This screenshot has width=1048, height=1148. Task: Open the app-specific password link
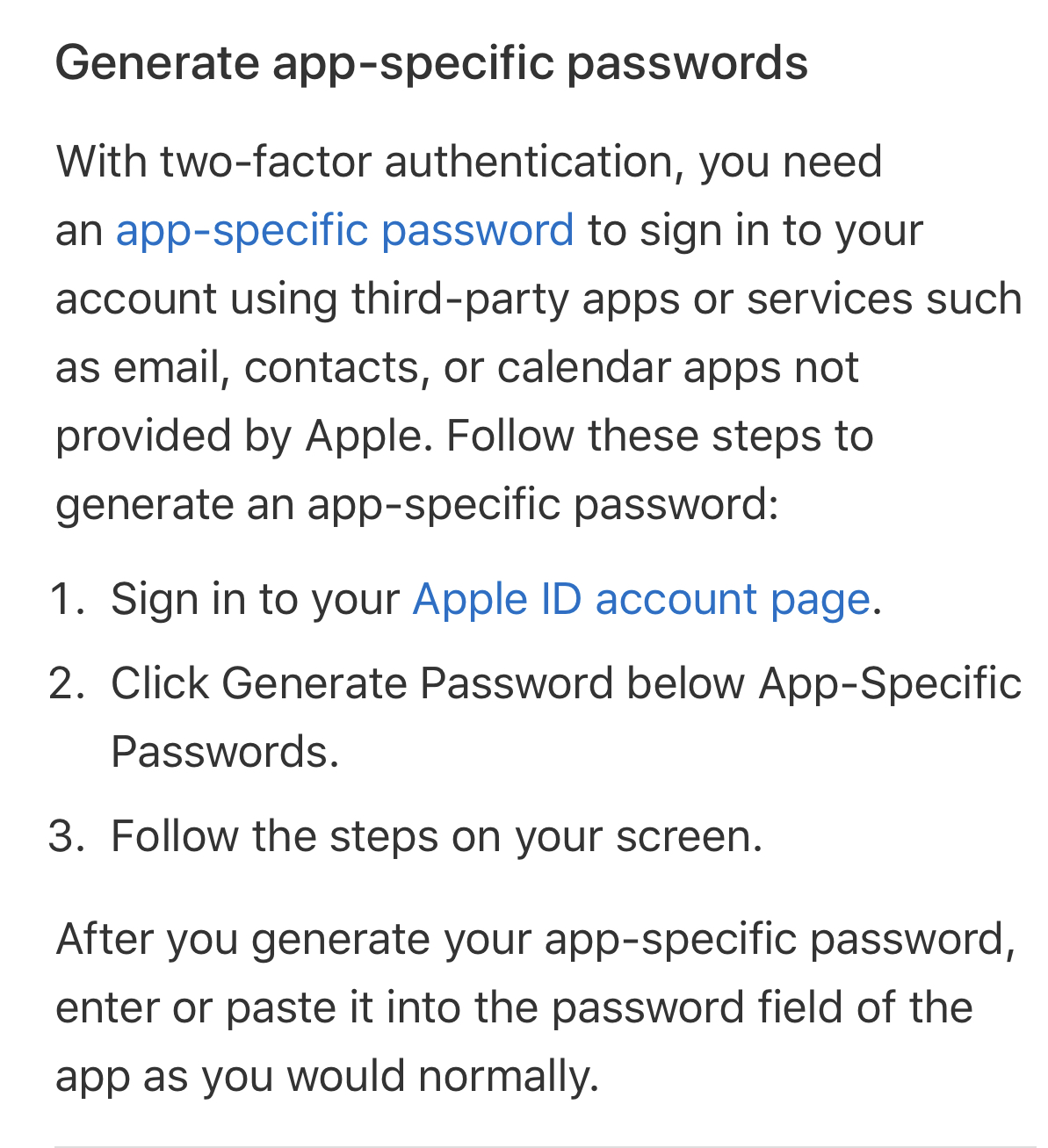(344, 231)
